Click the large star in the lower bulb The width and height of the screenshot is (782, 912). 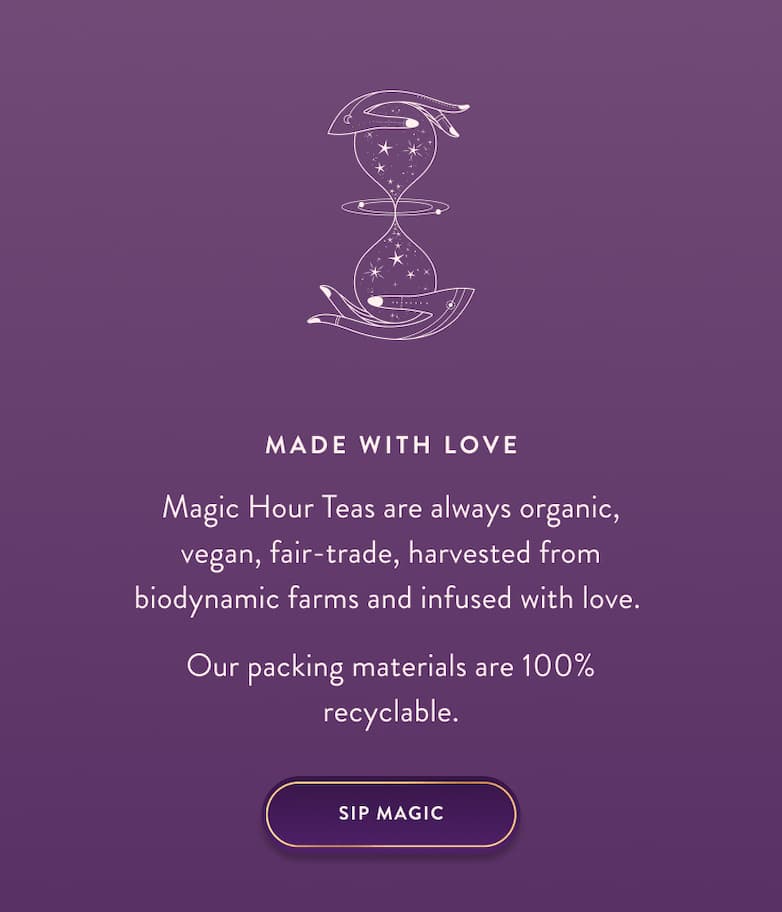click(x=397, y=258)
